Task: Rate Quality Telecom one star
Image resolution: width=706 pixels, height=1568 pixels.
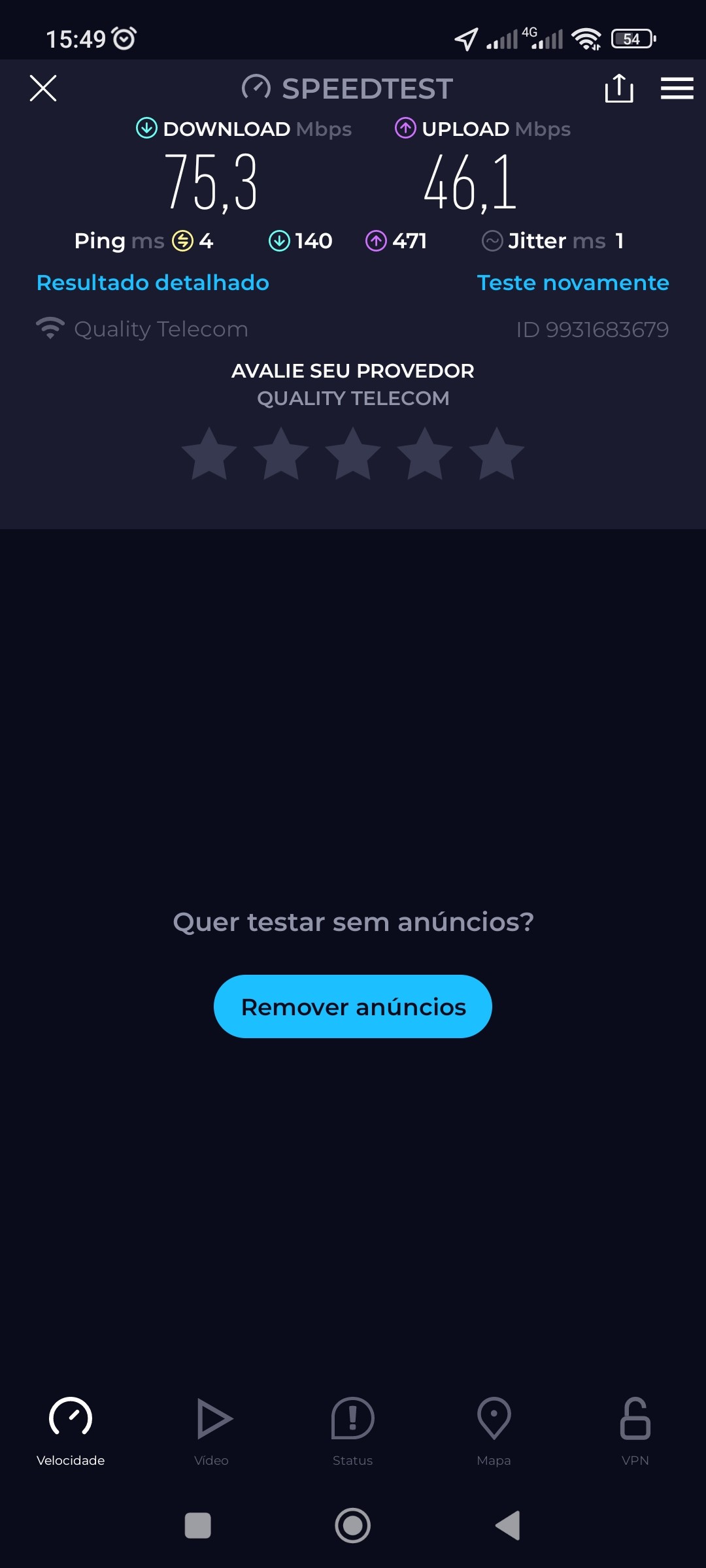Action: pyautogui.click(x=209, y=454)
